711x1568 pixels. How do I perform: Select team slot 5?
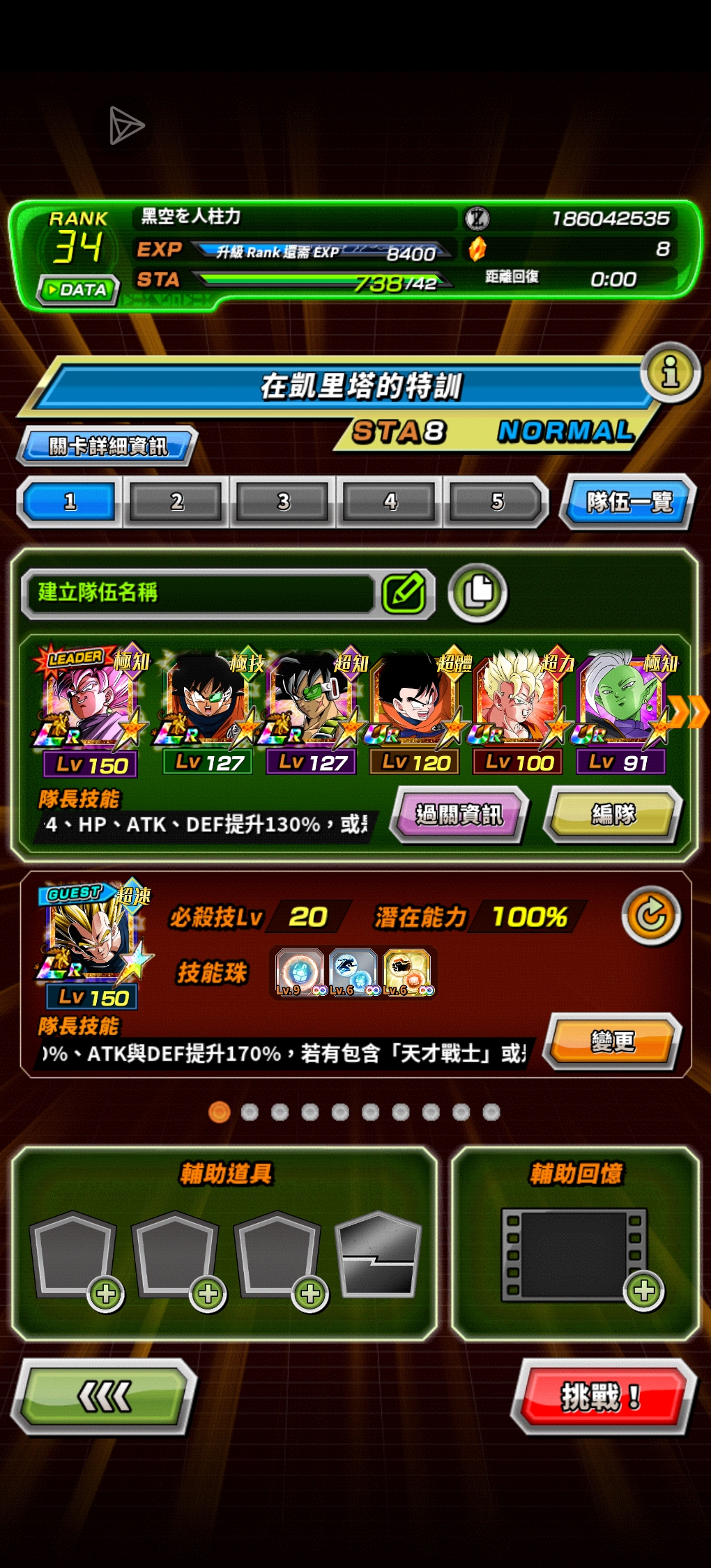coord(496,501)
